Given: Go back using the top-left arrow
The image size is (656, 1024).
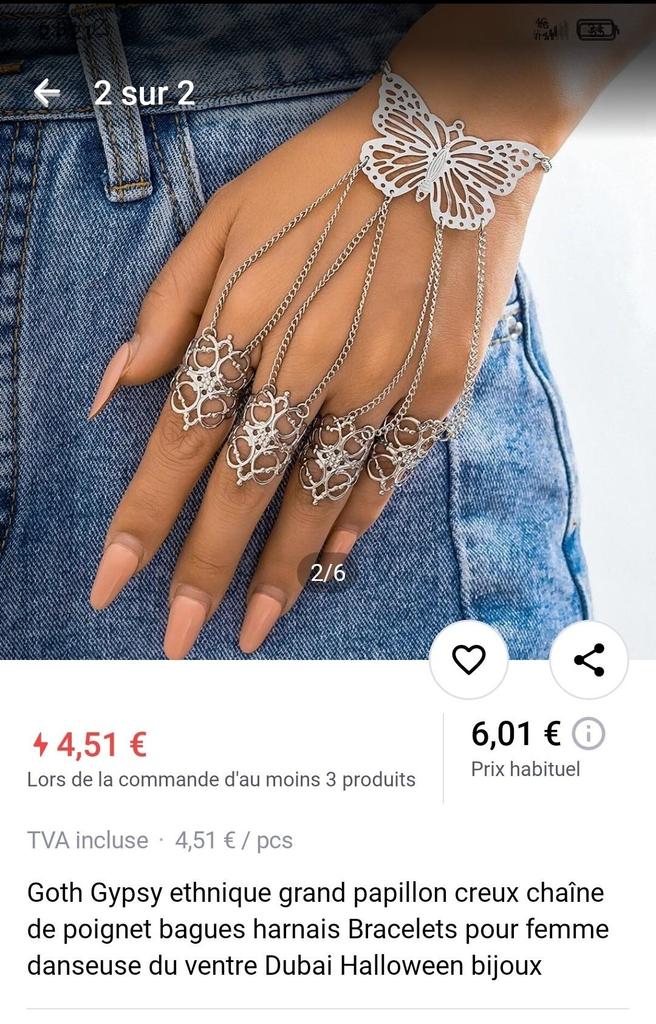Looking at the screenshot, I should coord(46,93).
